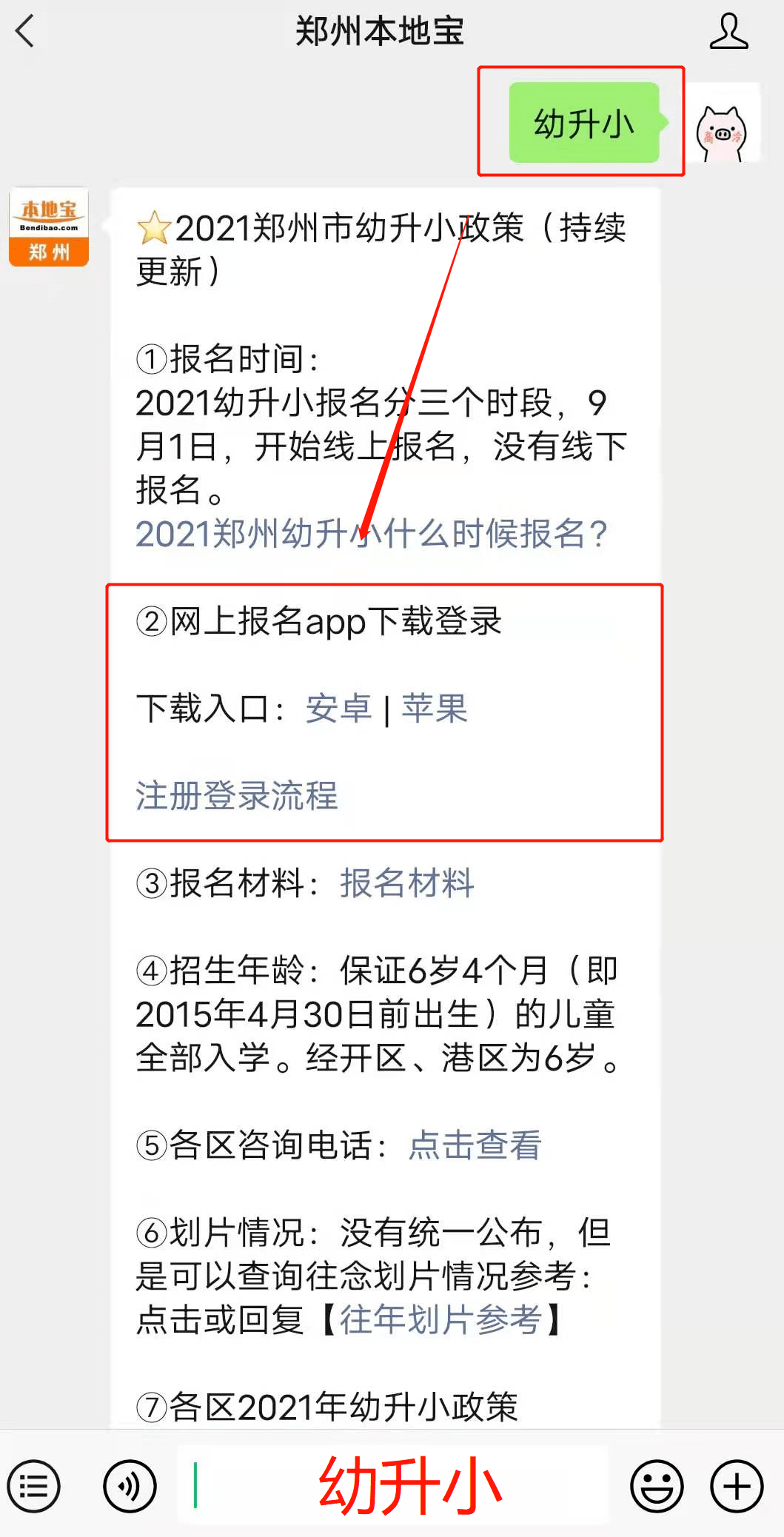Tap the pig avatar beside 幼升小
Image resolution: width=784 pixels, height=1537 pixels.
coord(722,124)
